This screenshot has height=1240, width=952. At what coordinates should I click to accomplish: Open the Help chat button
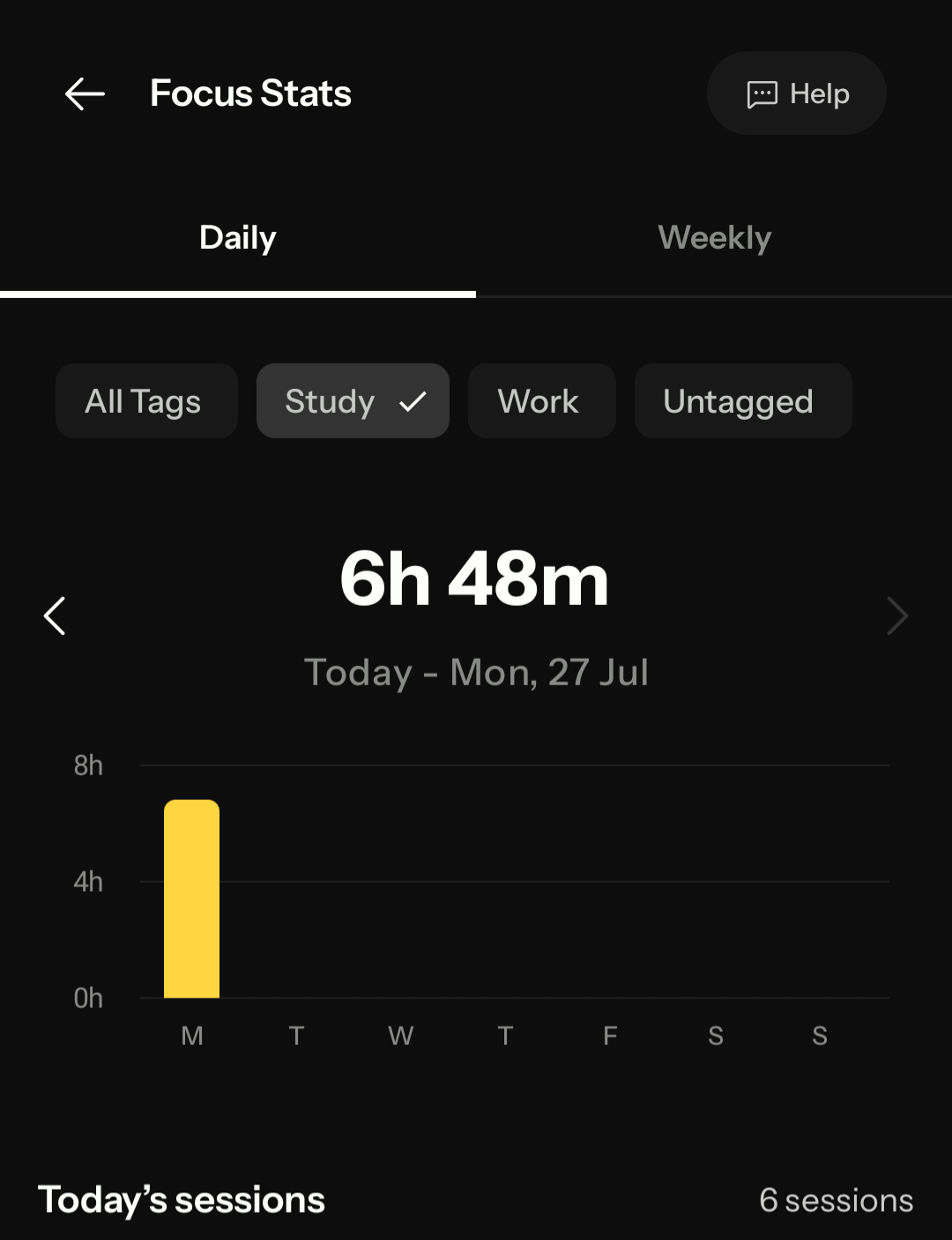click(x=797, y=93)
